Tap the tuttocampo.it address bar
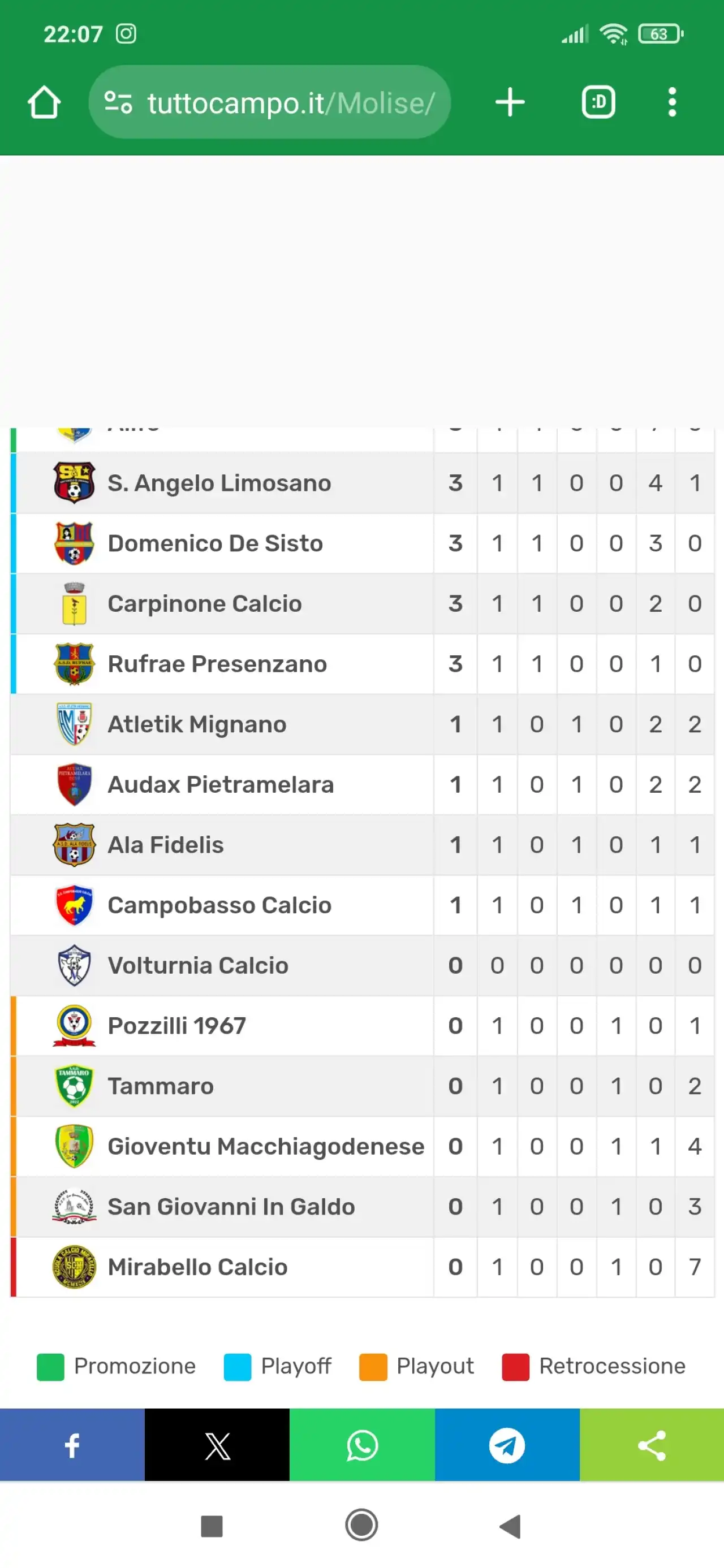The width and height of the screenshot is (724, 1568). [269, 102]
